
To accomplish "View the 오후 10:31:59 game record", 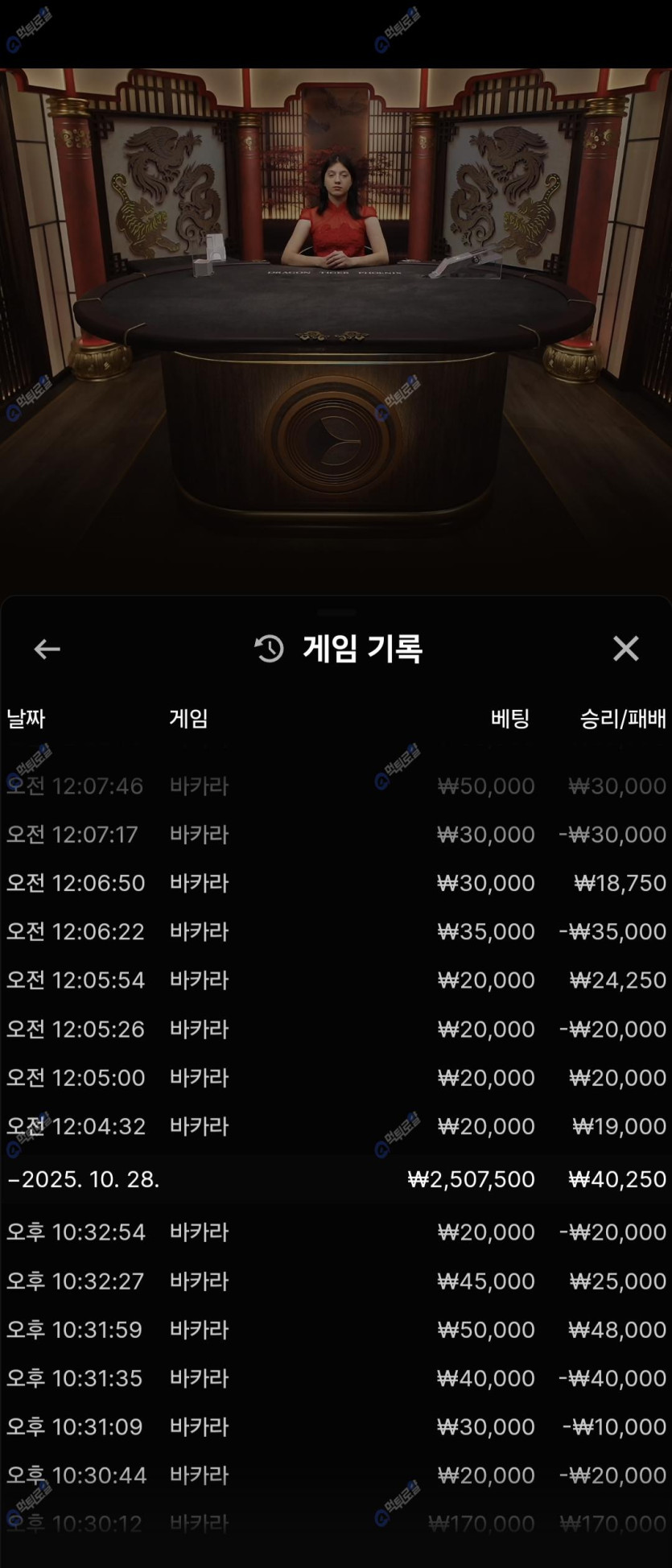I will click(336, 1330).
